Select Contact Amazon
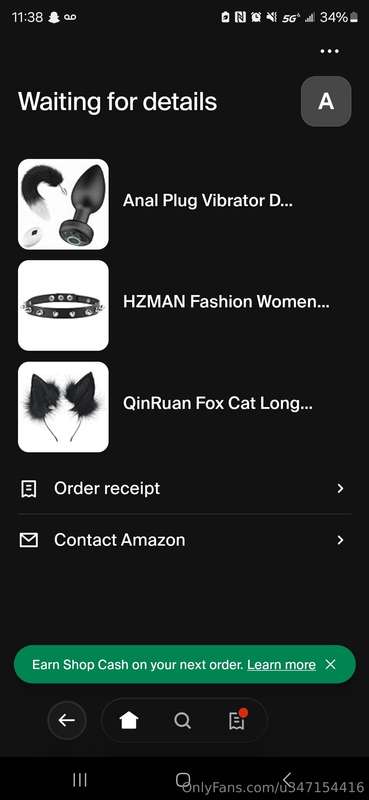Screen dimensions: 369x800 (x=185, y=540)
